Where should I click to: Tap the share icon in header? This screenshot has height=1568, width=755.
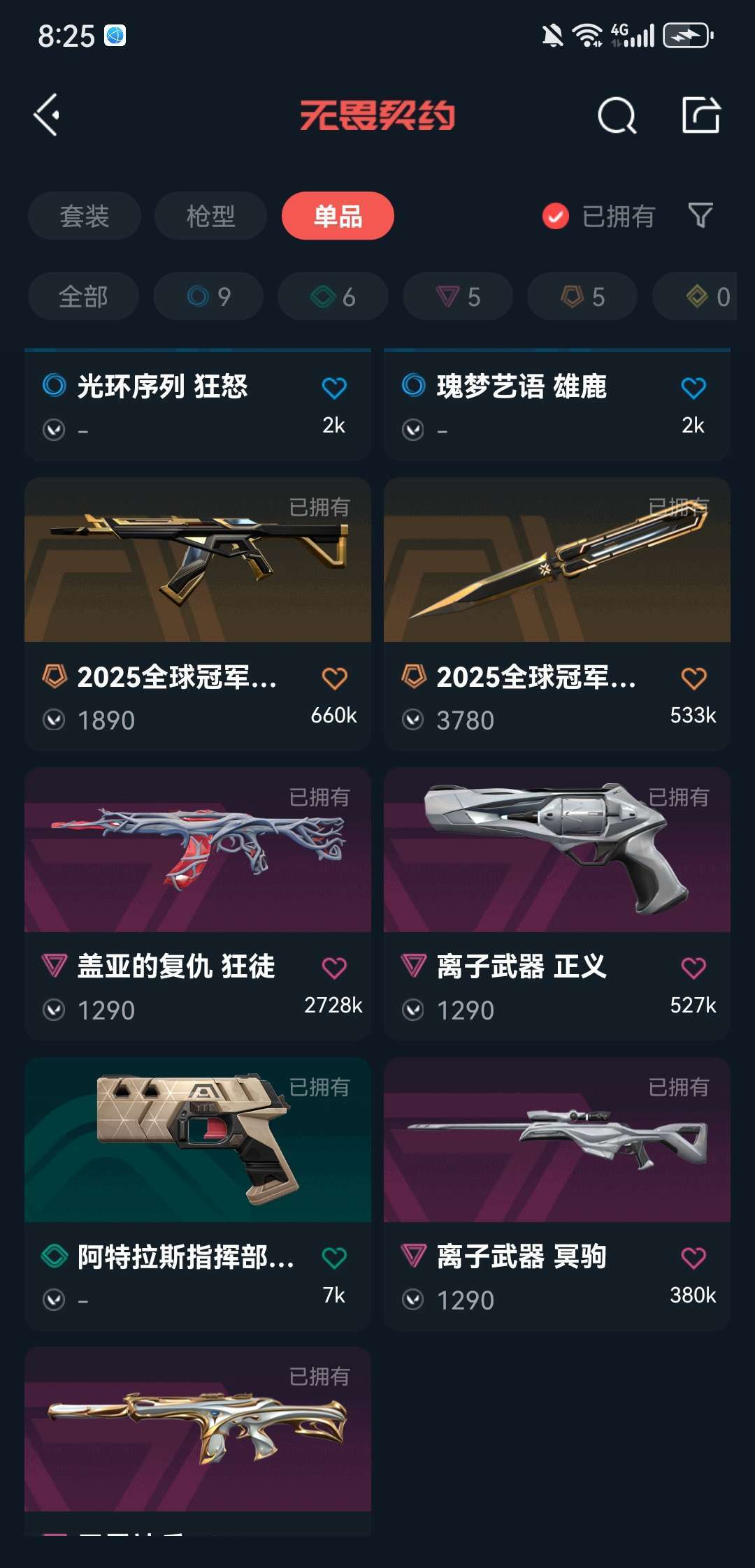click(x=701, y=115)
